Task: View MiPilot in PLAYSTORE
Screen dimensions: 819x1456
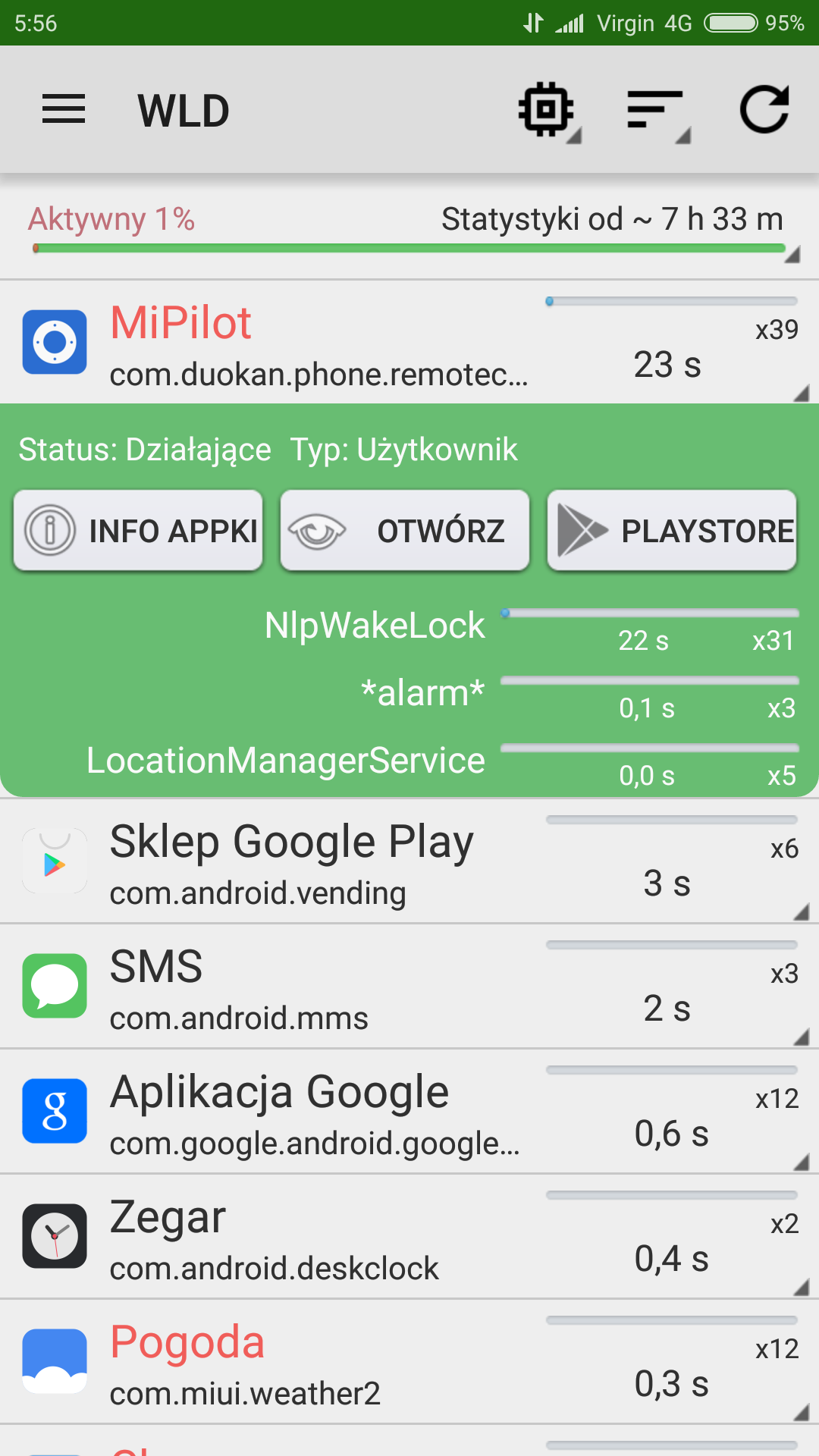Action: coord(672,531)
